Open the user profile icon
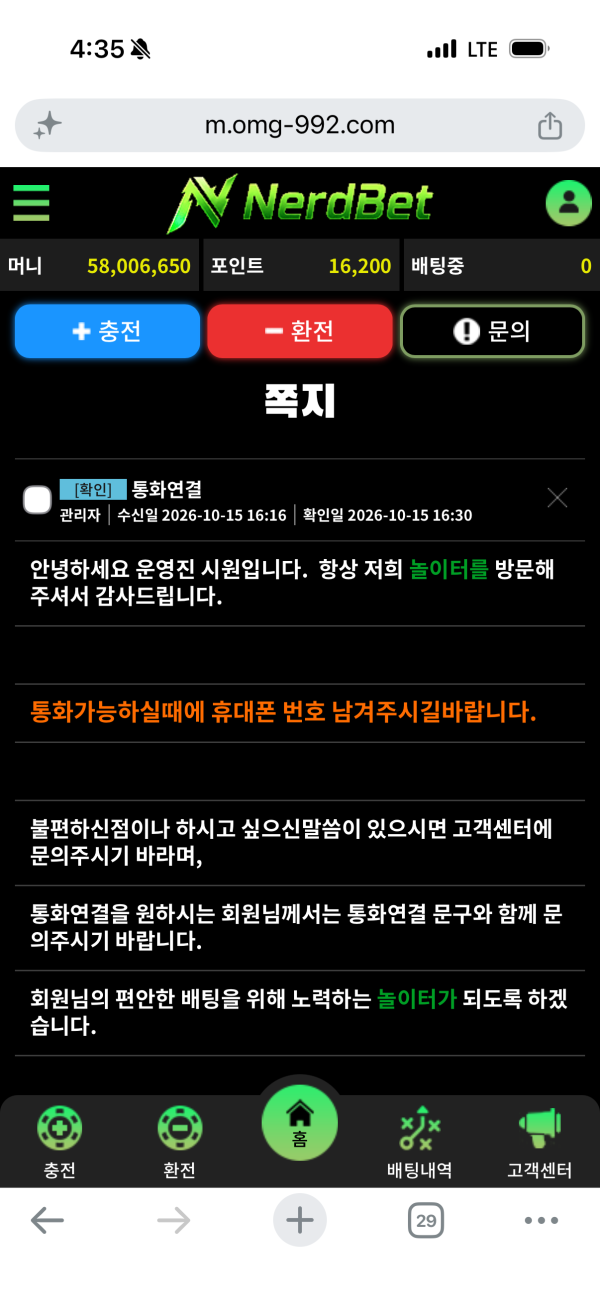This screenshot has height=1304, width=600. 568,203
